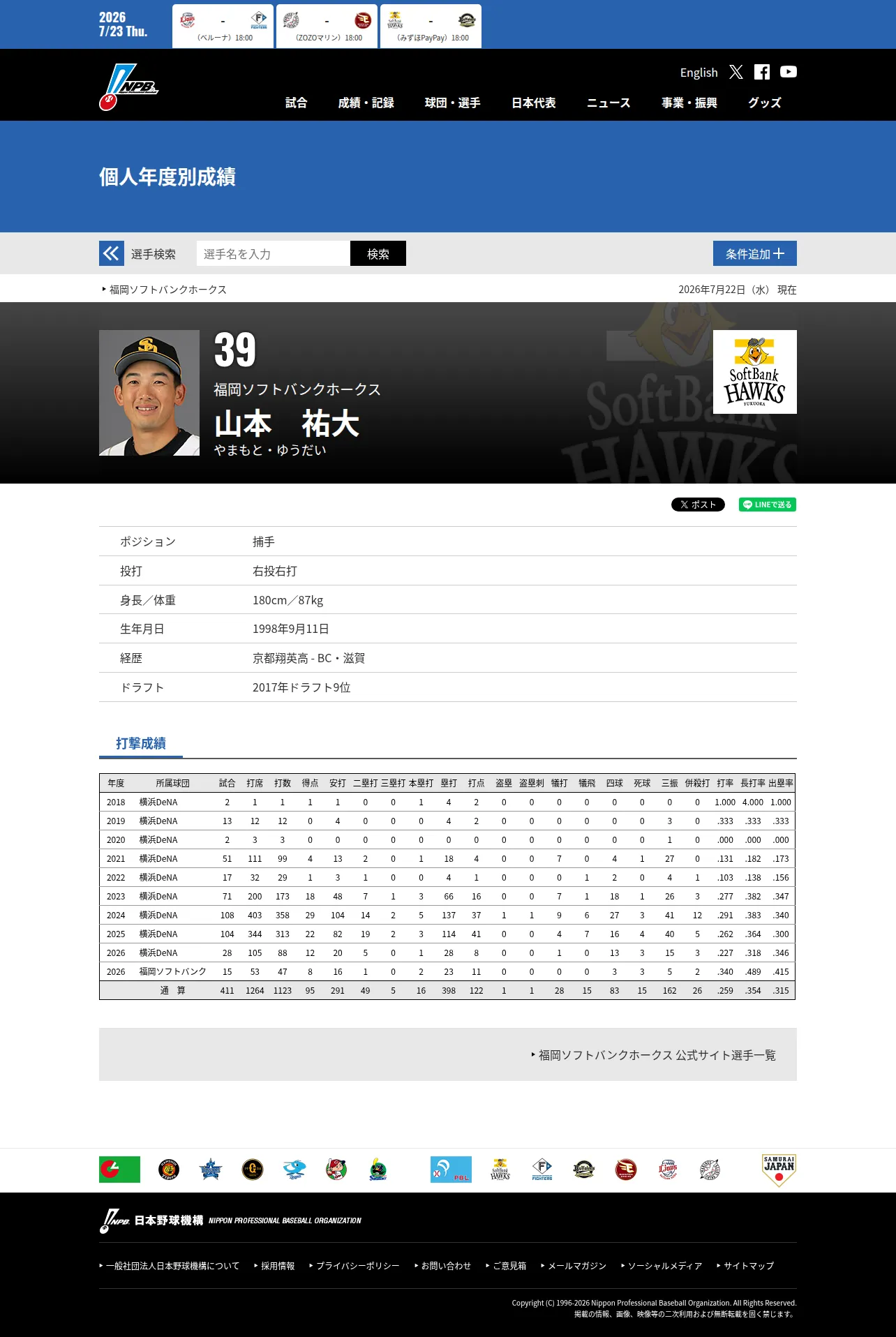
Task: Open the 球団・選手 menu
Action: (x=452, y=103)
